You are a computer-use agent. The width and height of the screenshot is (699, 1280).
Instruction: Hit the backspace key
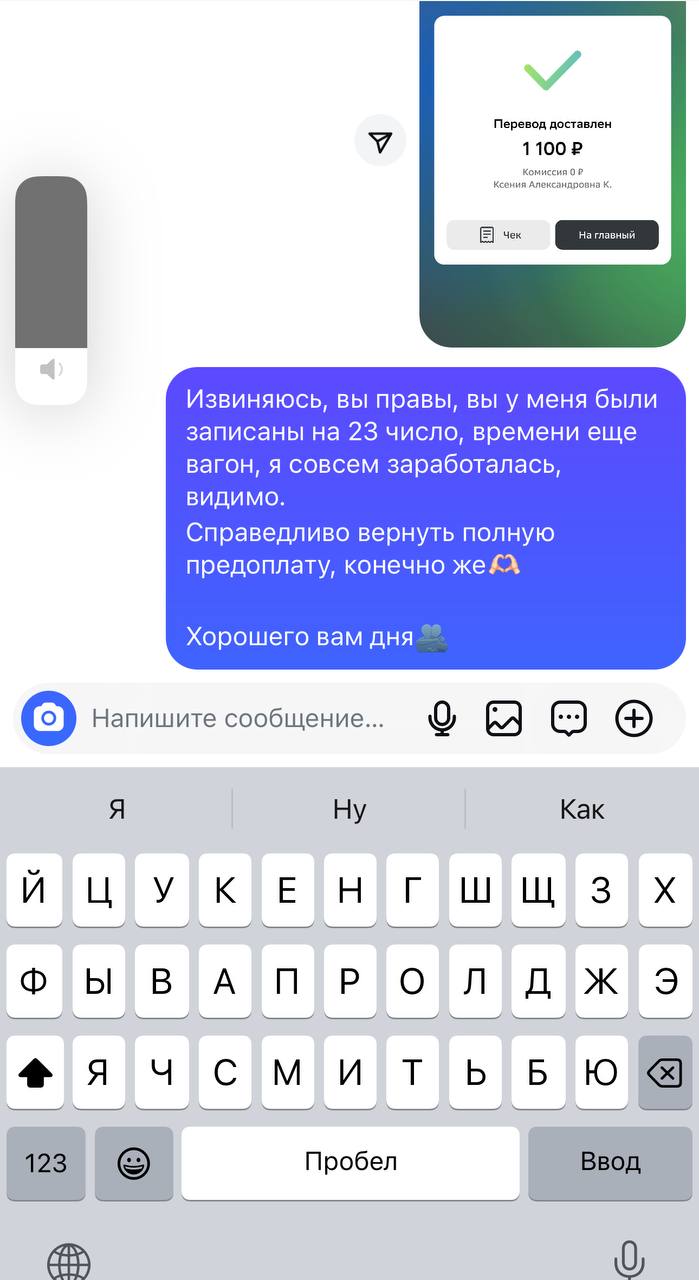(x=664, y=1073)
